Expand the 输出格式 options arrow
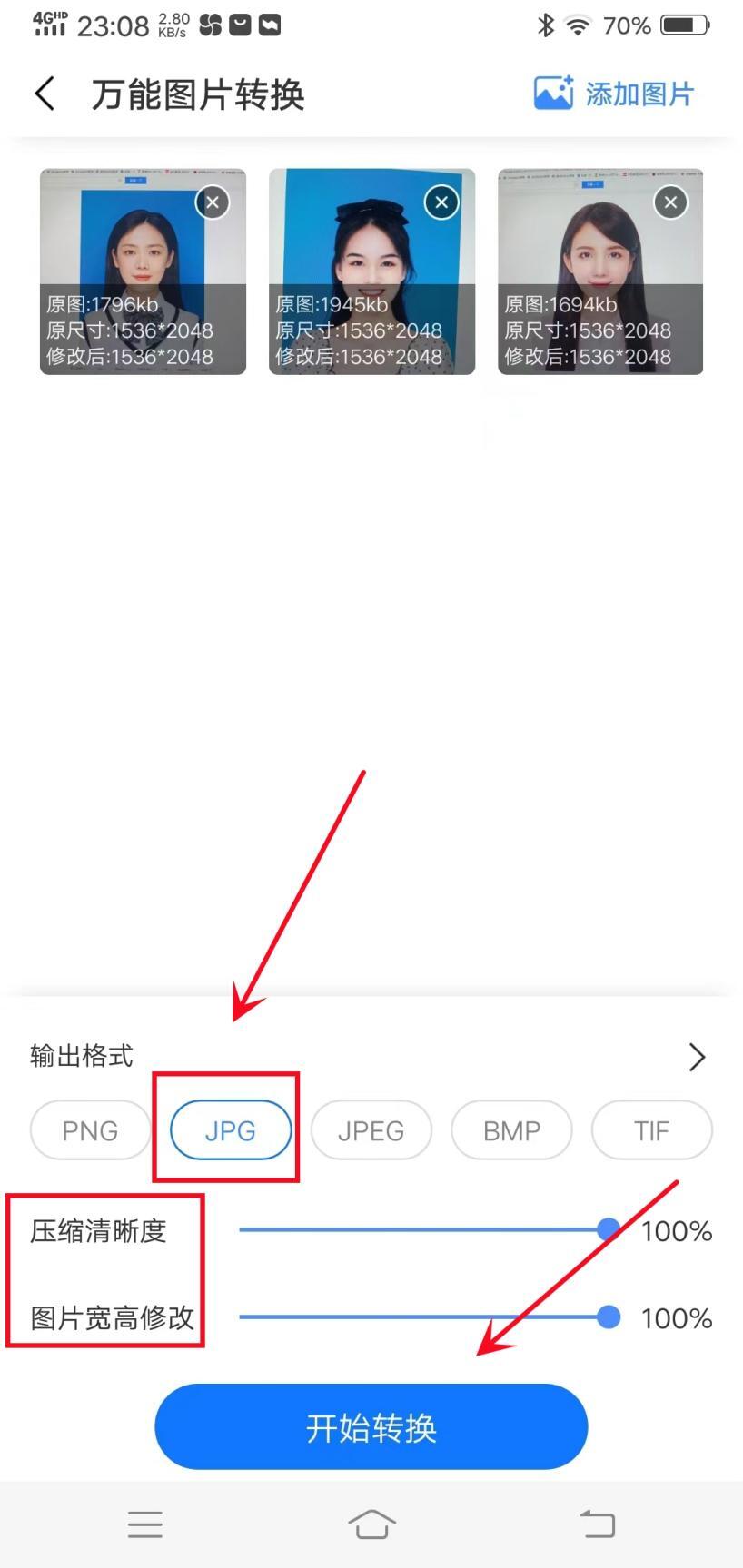The height and width of the screenshot is (1568, 743). [x=697, y=1057]
